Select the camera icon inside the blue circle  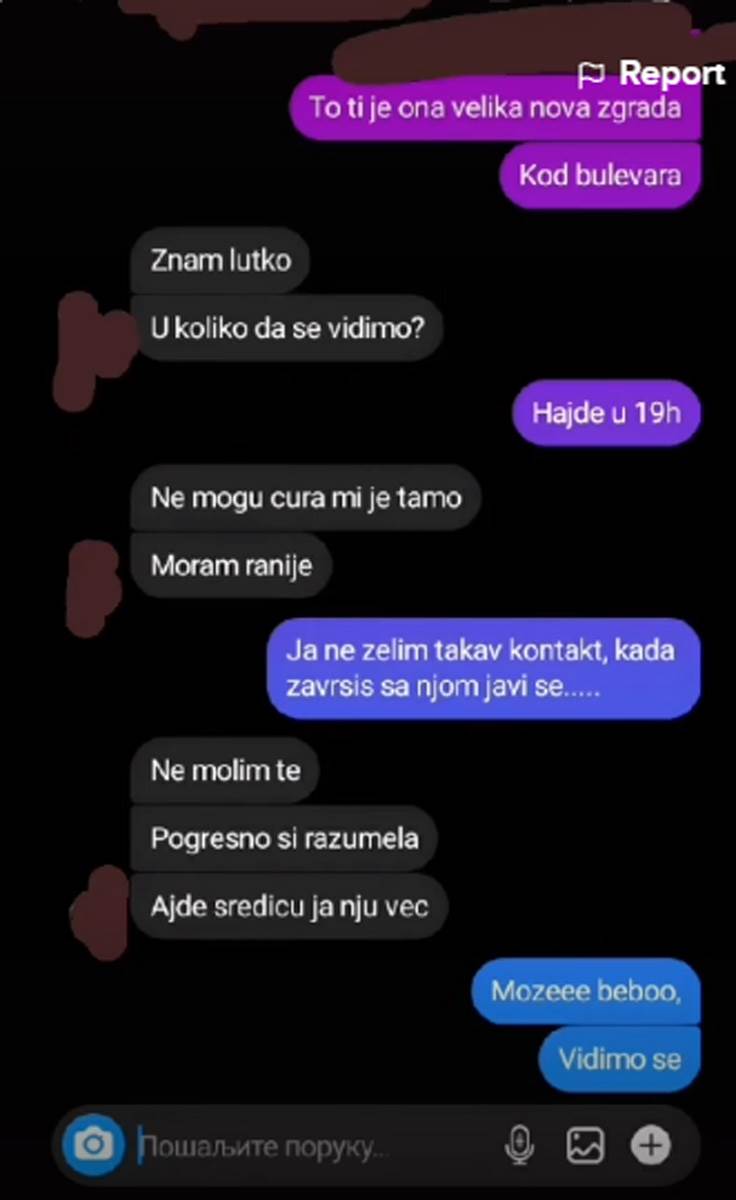coord(92,1145)
